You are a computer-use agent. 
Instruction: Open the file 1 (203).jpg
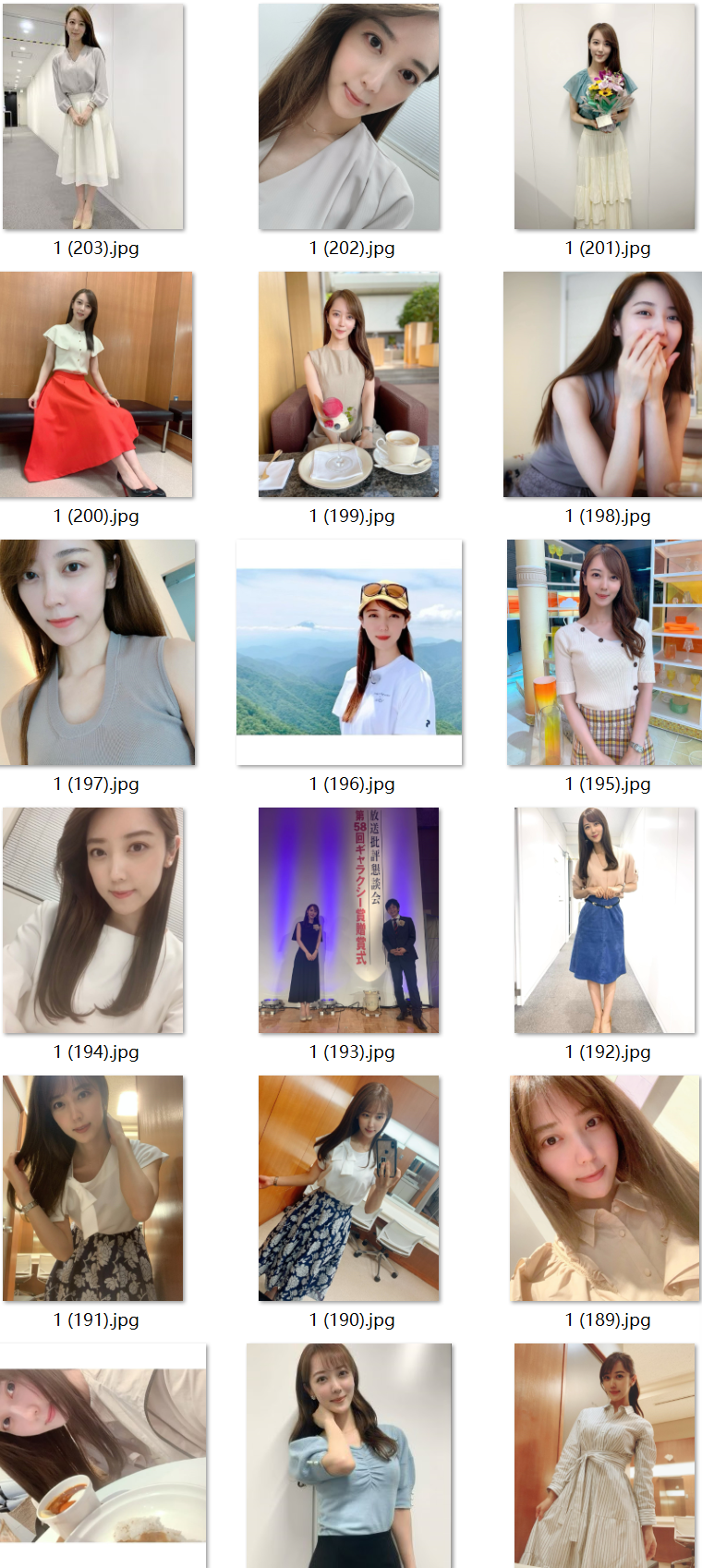pyautogui.click(x=93, y=117)
